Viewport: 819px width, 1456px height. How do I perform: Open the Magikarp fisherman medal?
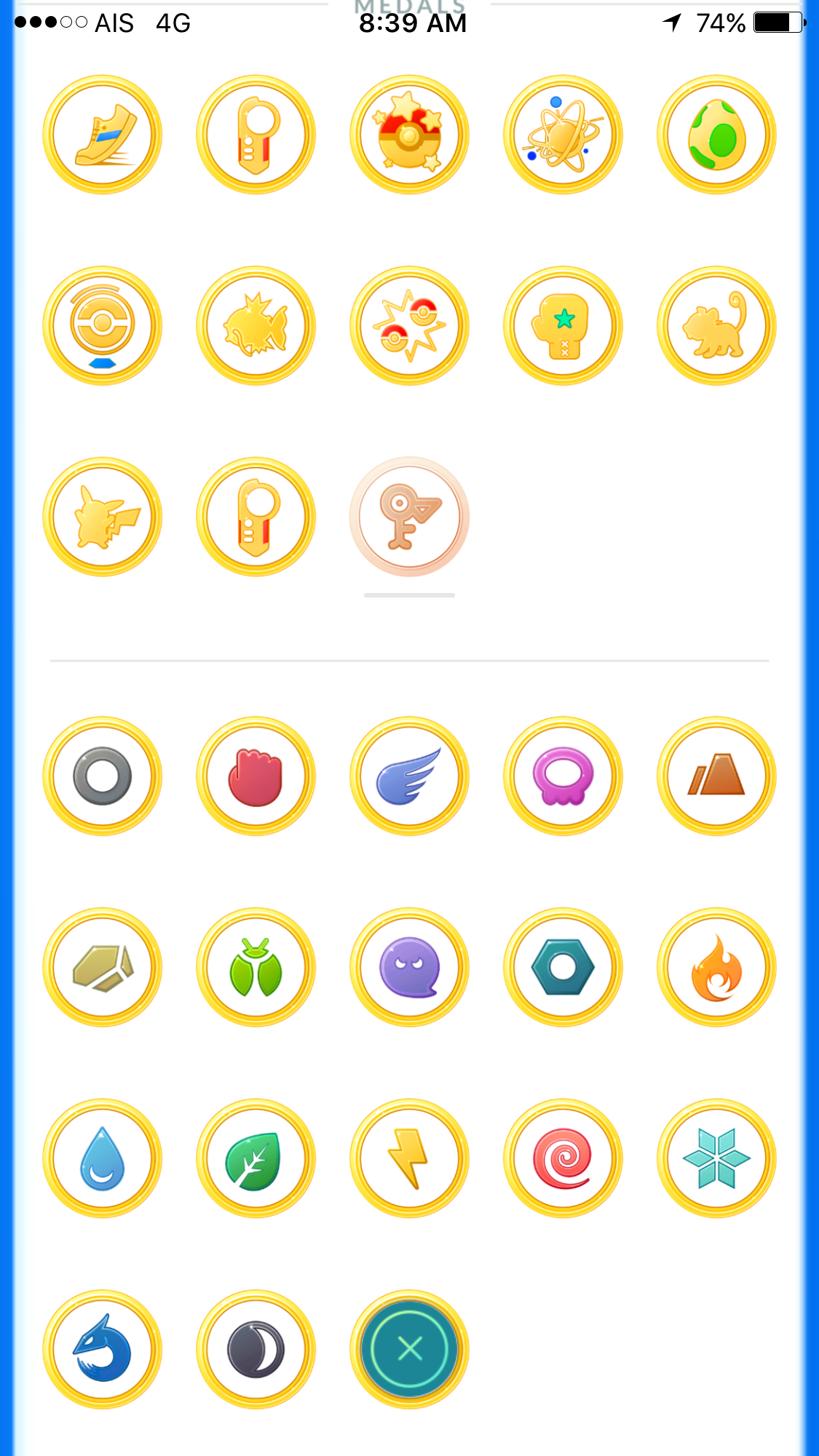tap(256, 326)
